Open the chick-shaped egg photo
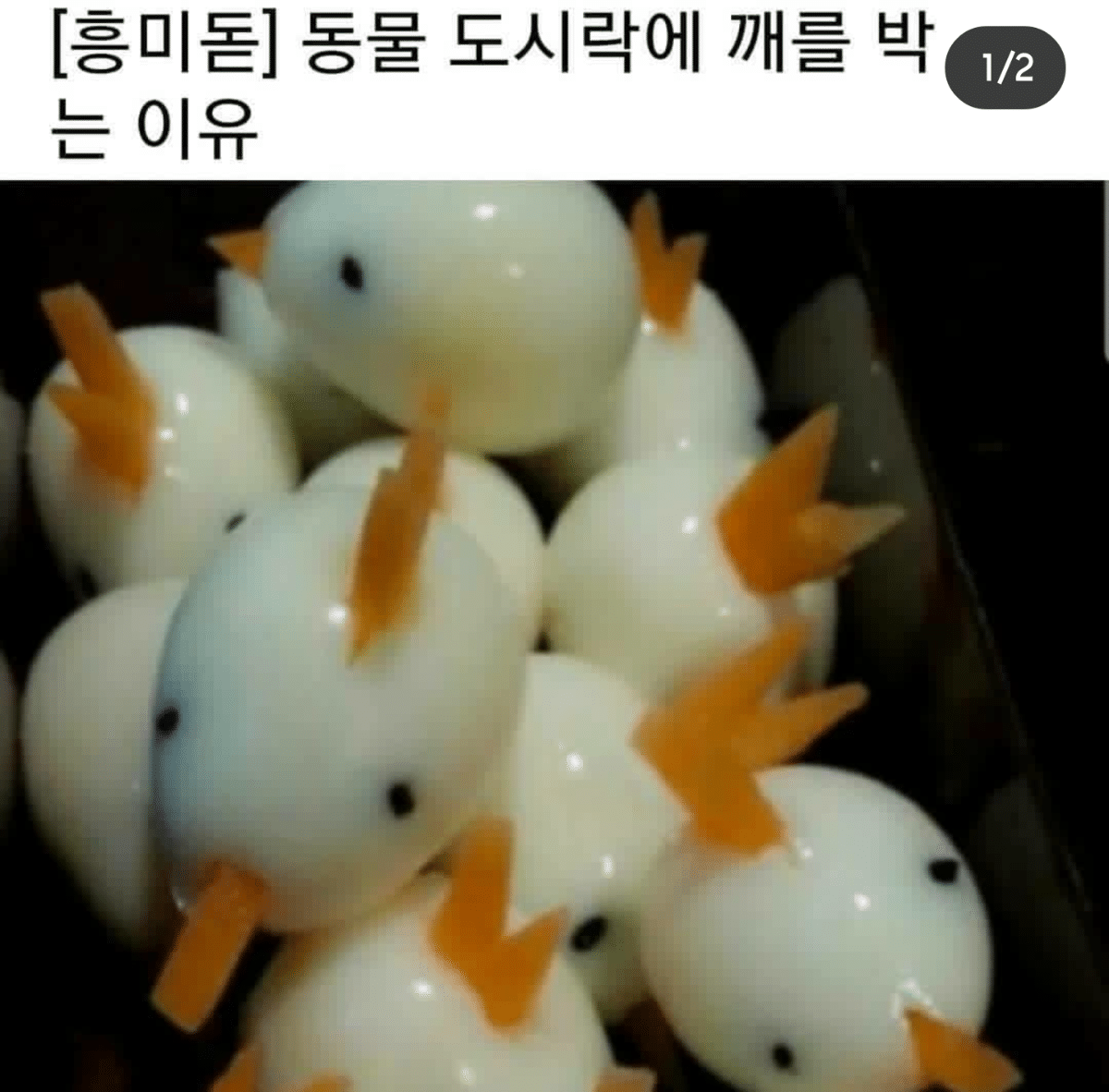The width and height of the screenshot is (1109, 1092). pyautogui.click(x=554, y=636)
